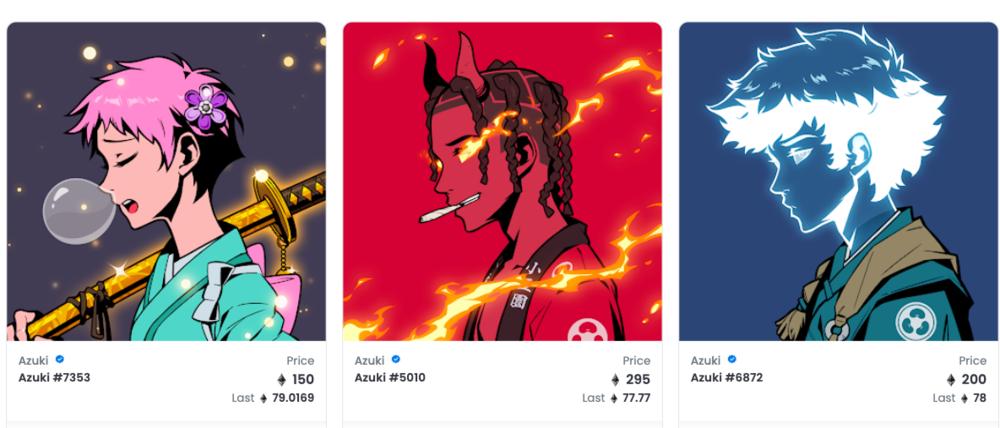1000x428 pixels.
Task: Open Azuki collection link above #6872
Action: point(706,360)
